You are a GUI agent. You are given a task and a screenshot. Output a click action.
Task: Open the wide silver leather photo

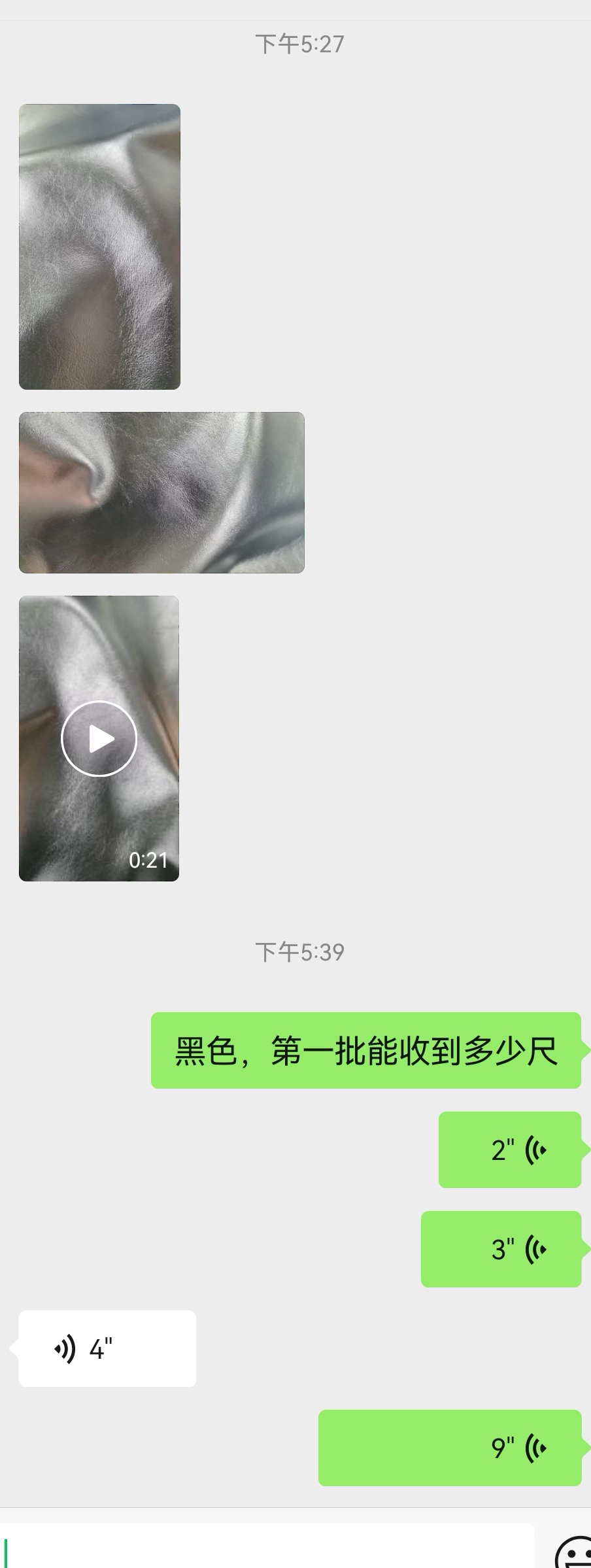(161, 492)
